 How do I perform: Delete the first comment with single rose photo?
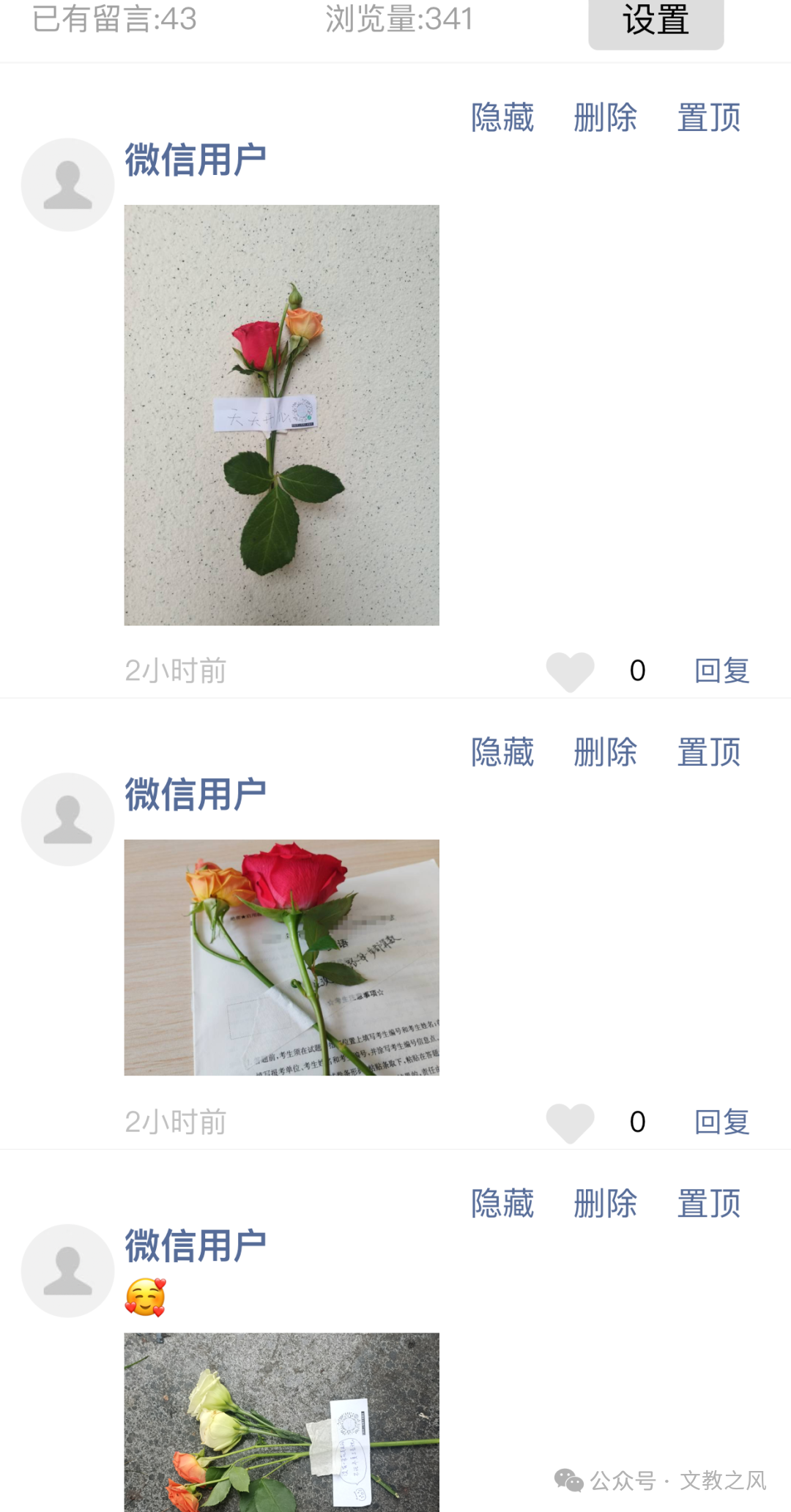point(605,118)
